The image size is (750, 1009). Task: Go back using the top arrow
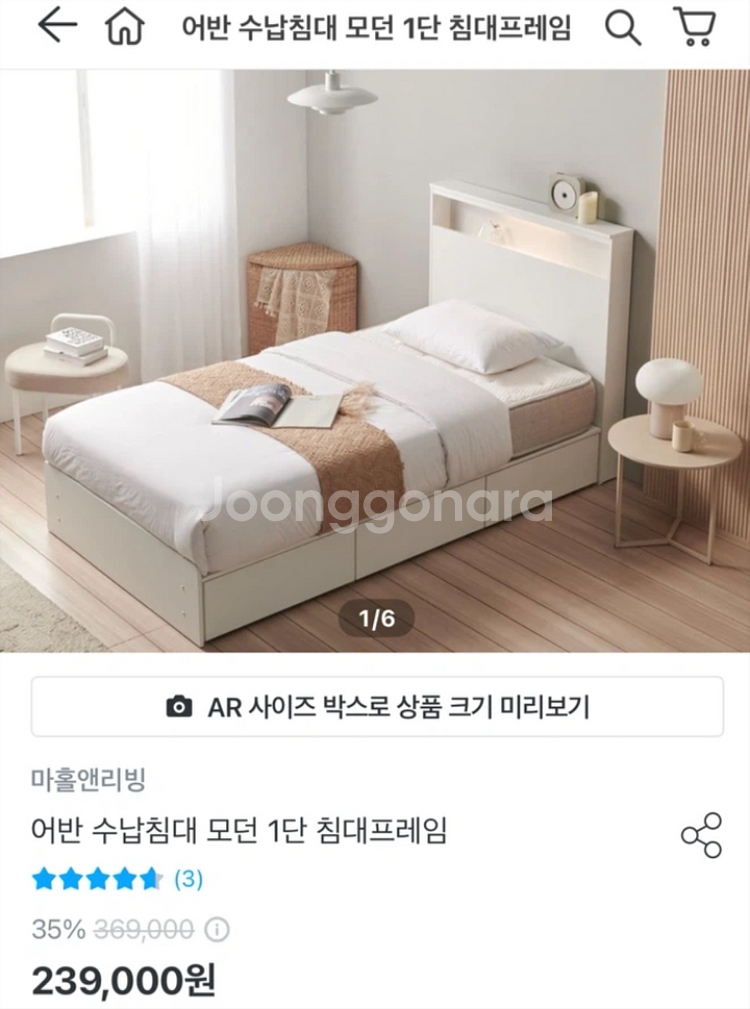(58, 26)
